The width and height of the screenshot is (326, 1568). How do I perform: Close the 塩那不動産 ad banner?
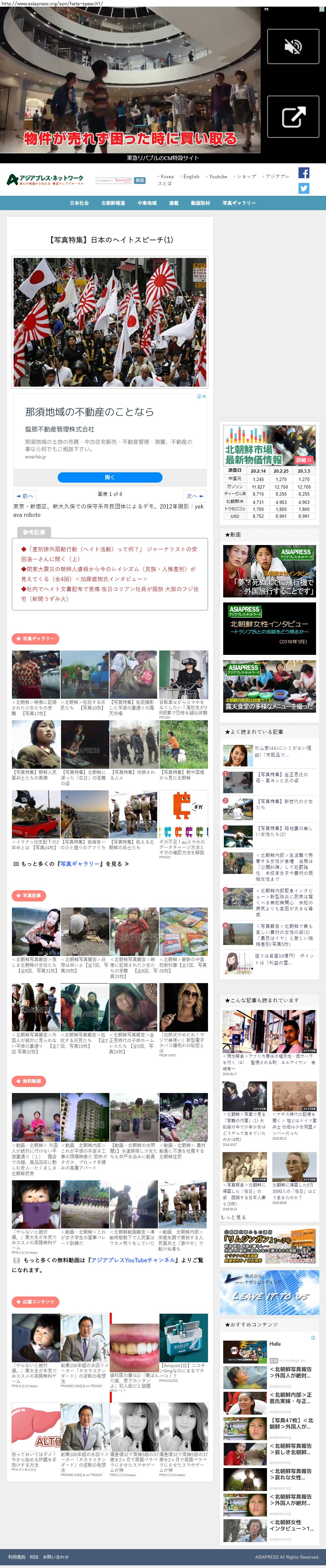point(204,396)
